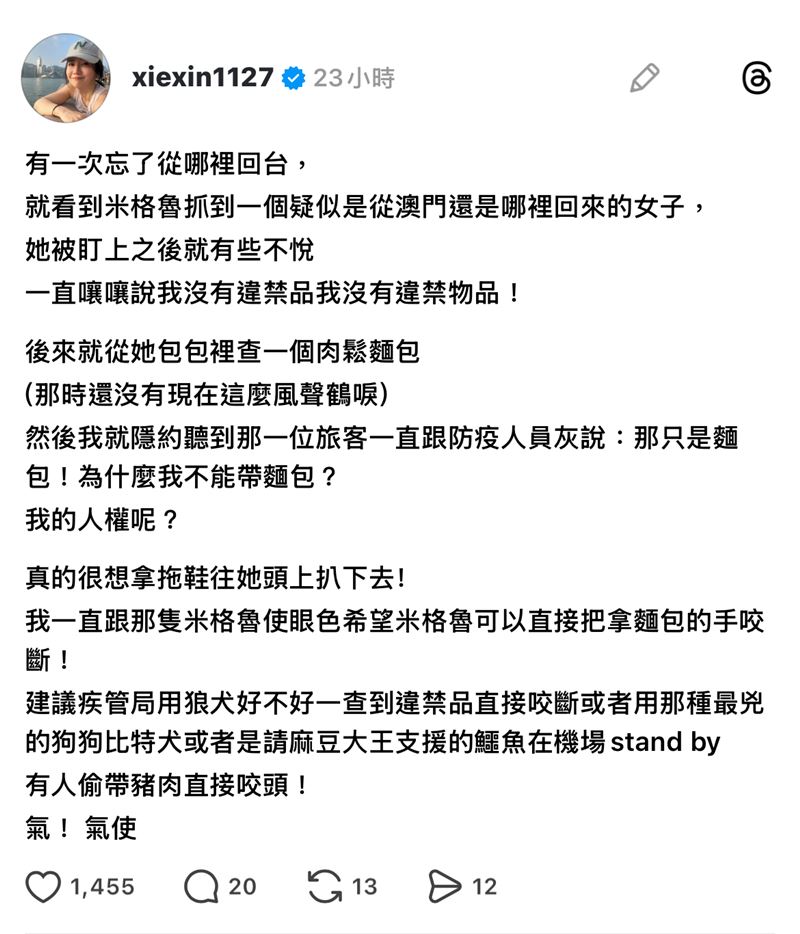The image size is (800, 934).
Task: Open the Threads logo icon
Action: 757,78
